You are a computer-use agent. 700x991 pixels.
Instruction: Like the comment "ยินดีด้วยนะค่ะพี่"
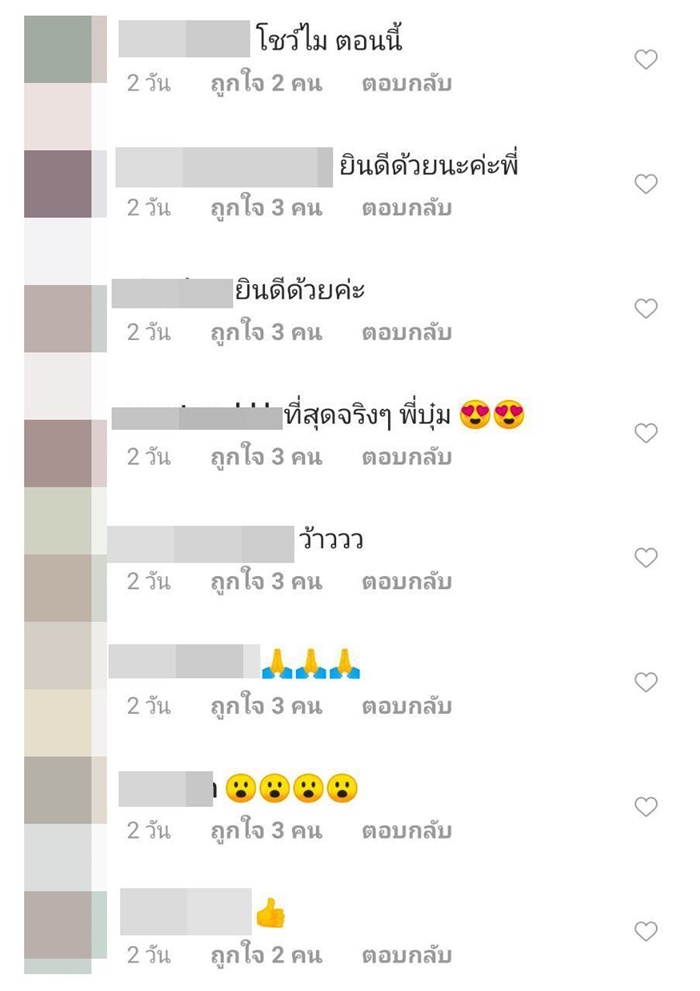tap(646, 184)
